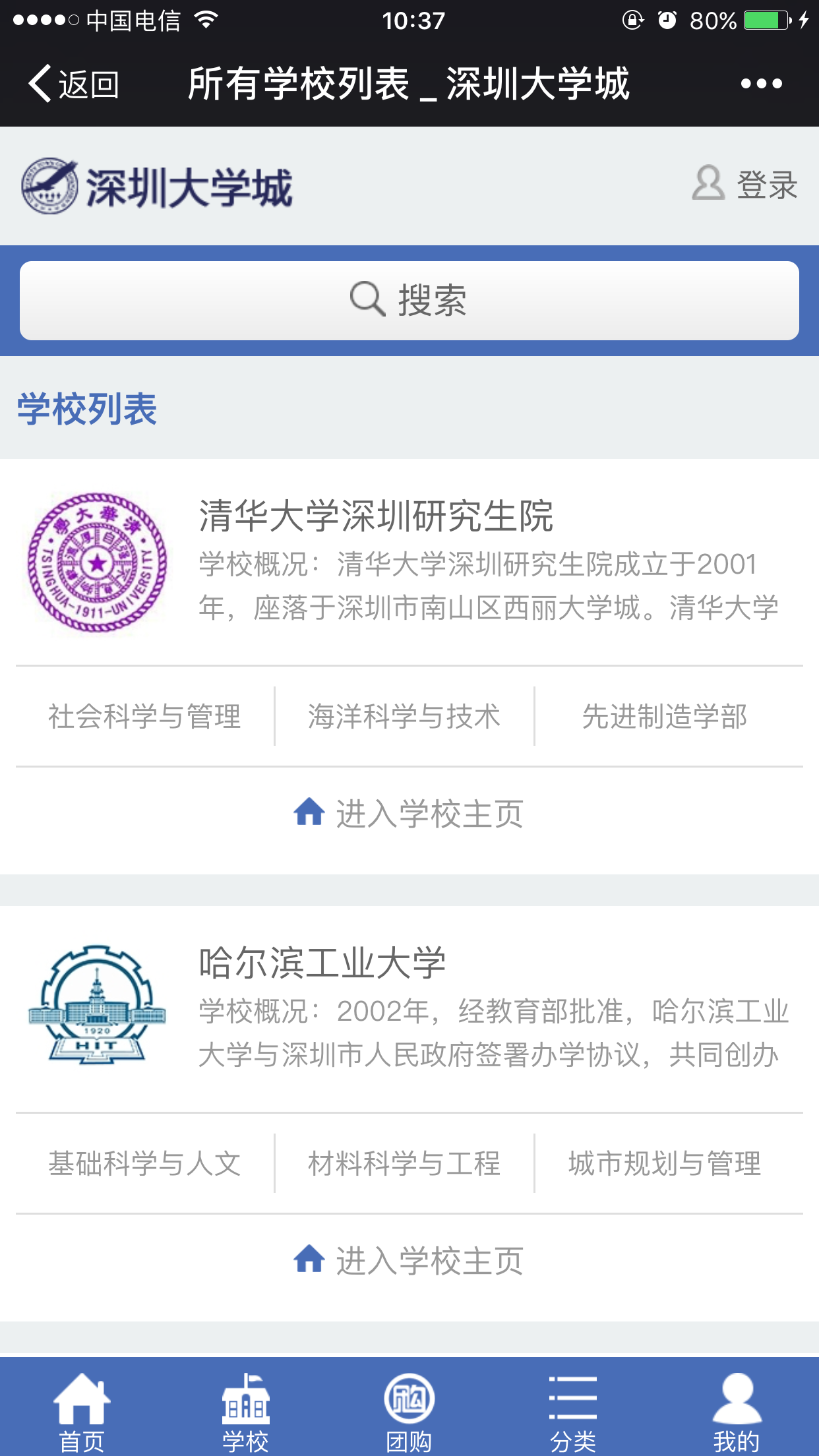819x1456 pixels.
Task: Select 先进制造学部 department
Action: (x=665, y=716)
